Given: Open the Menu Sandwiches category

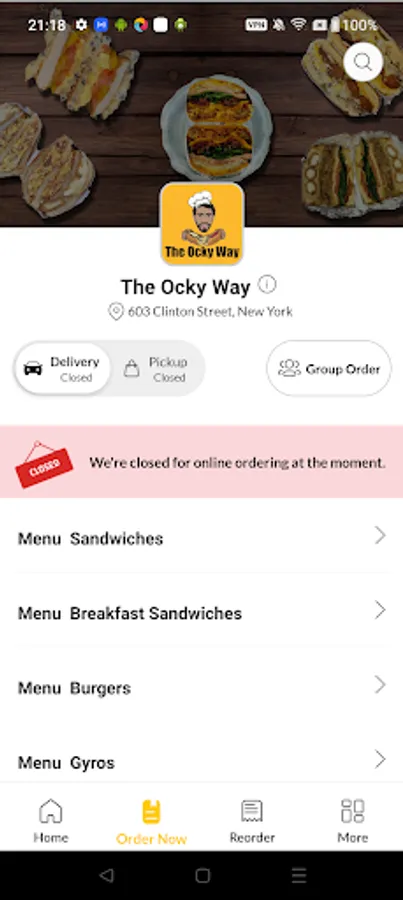Looking at the screenshot, I should [x=202, y=538].
